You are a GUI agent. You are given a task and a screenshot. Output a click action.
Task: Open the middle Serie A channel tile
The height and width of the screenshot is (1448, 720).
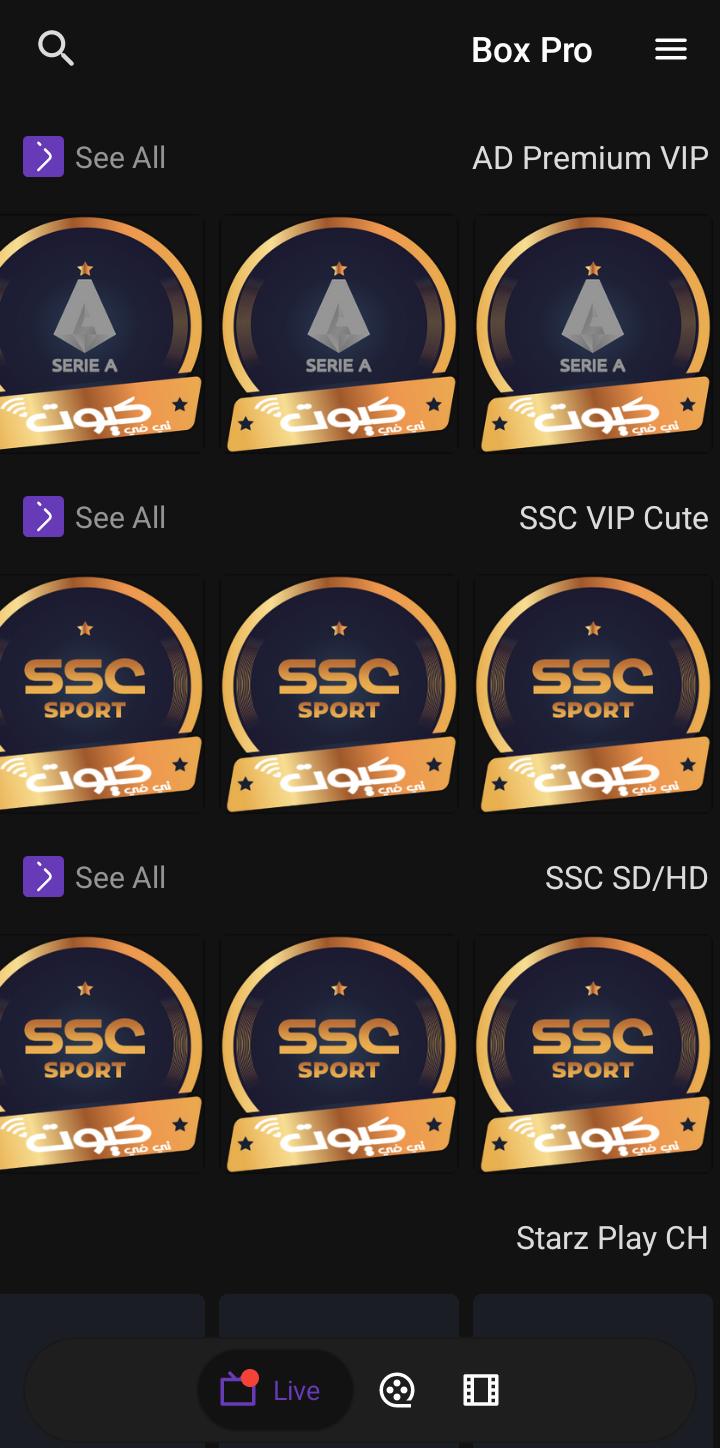click(x=339, y=334)
